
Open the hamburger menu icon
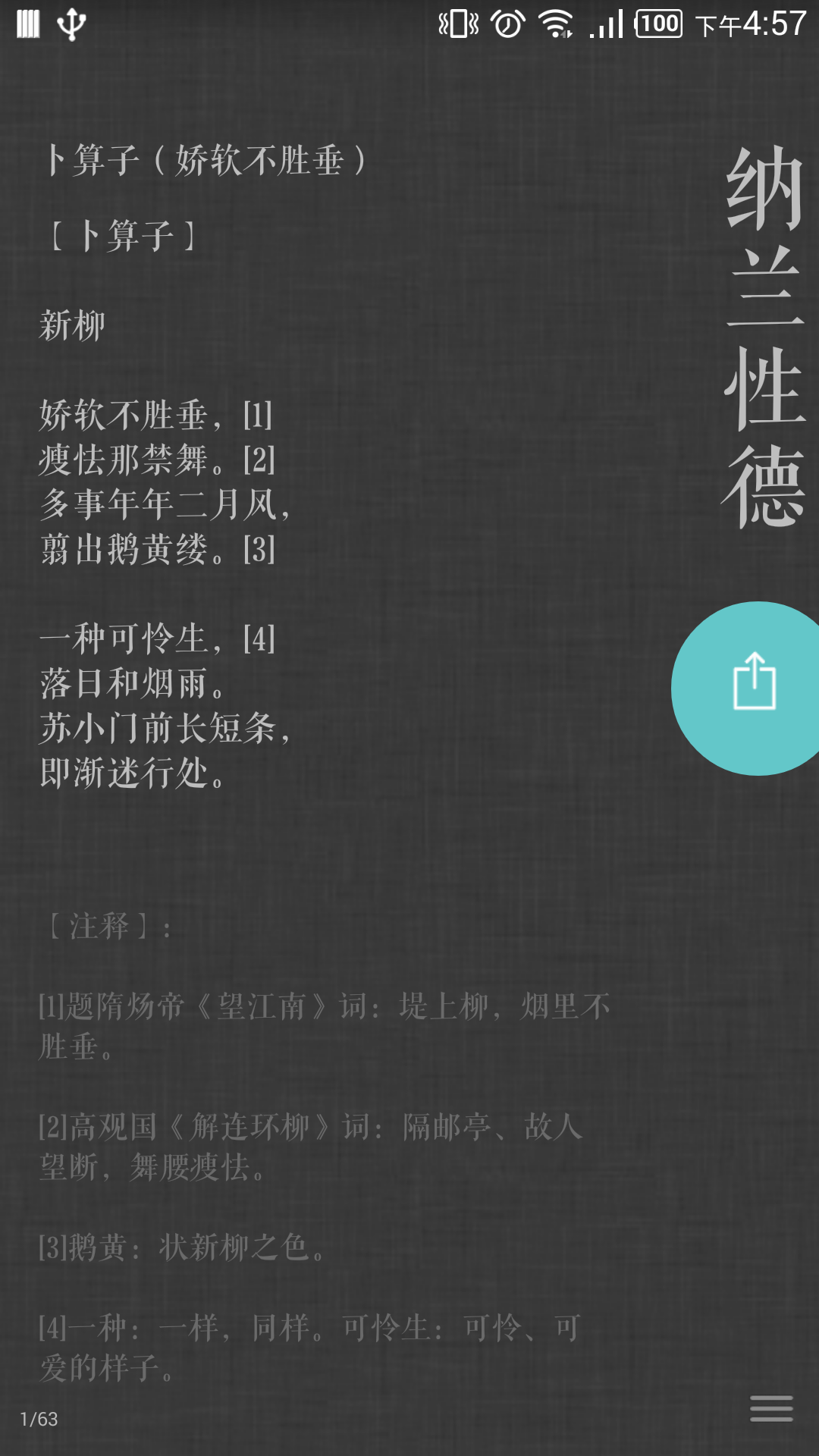(771, 1408)
